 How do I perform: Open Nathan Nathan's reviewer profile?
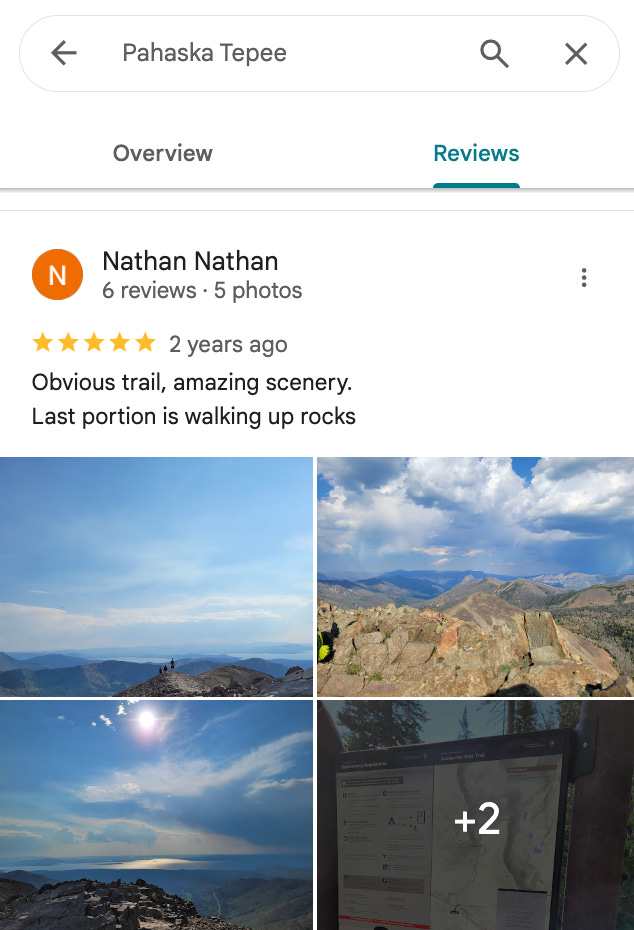point(190,261)
